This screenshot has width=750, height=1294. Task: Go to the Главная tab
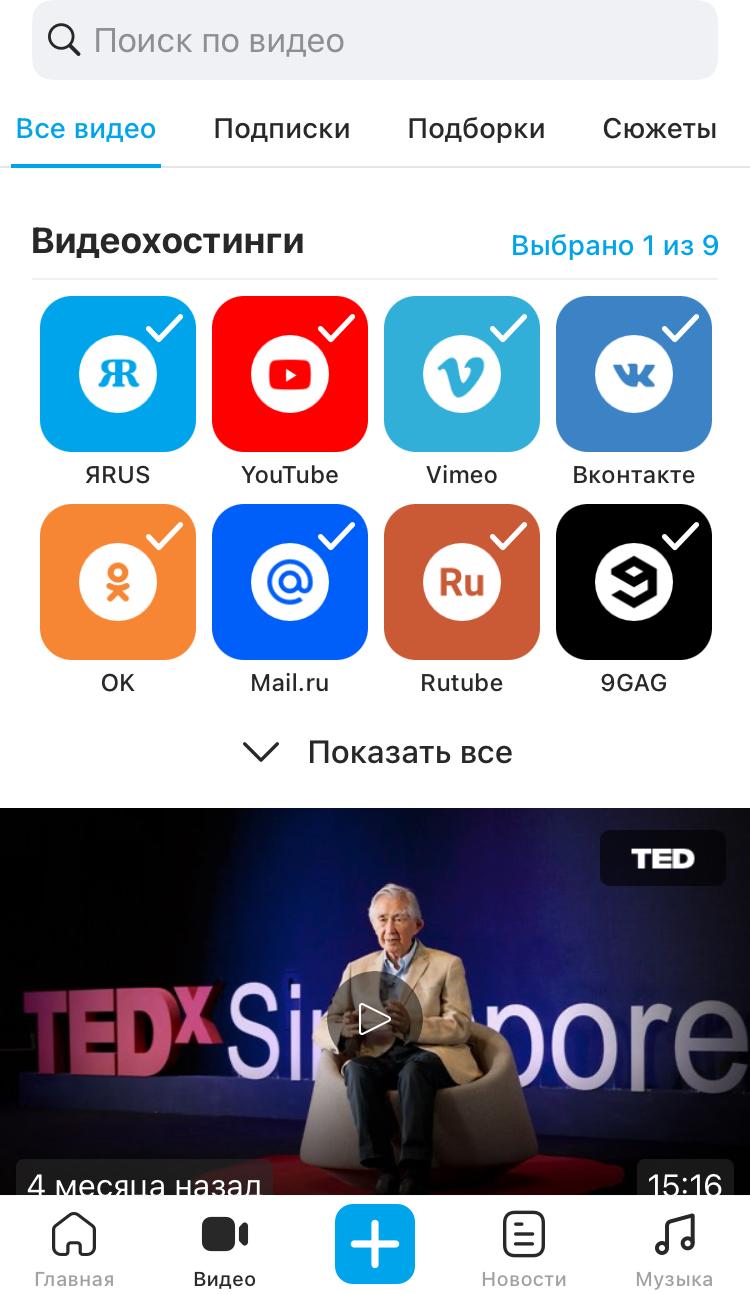pyautogui.click(x=74, y=1248)
